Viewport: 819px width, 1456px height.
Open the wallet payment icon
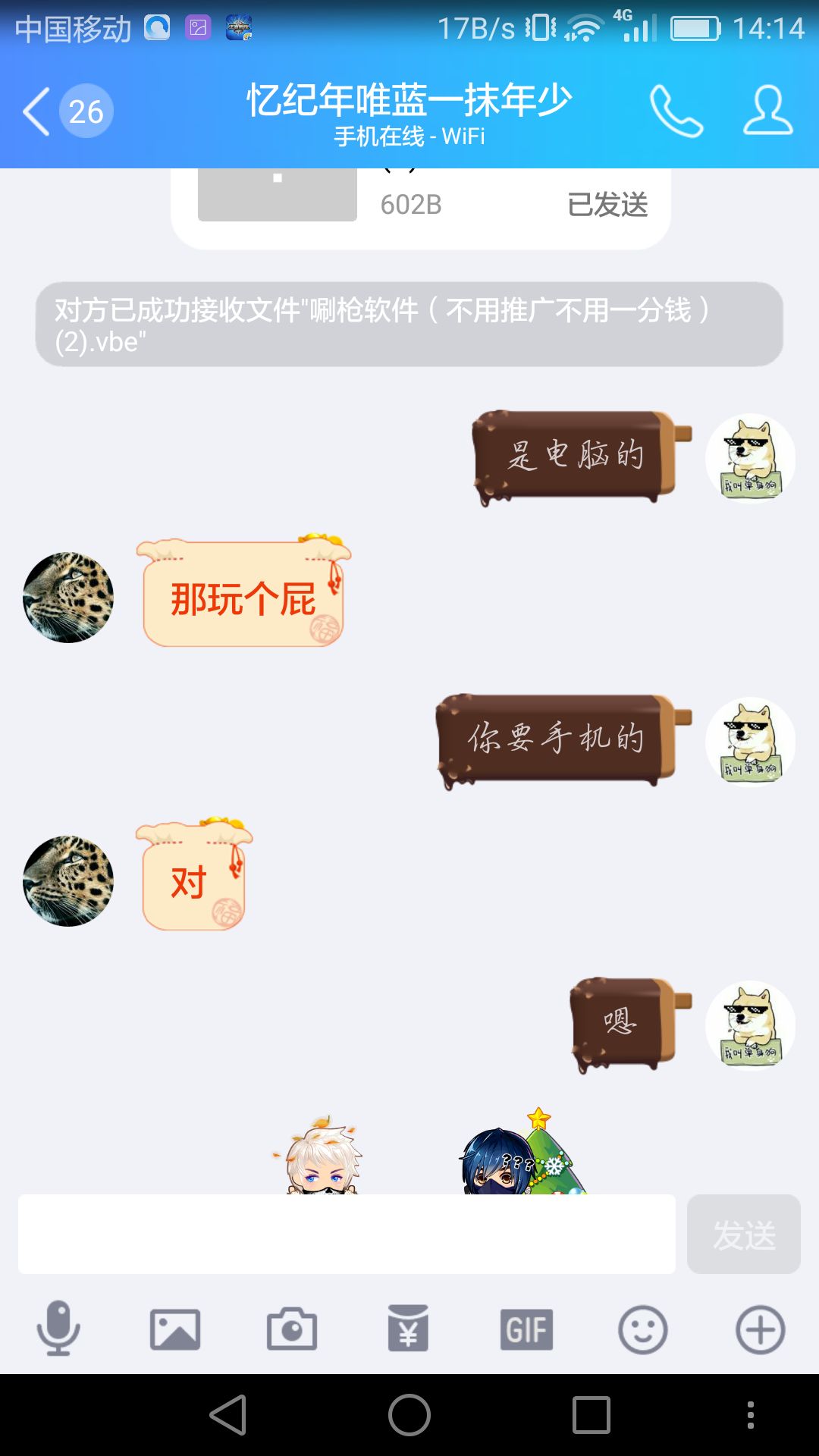point(409,1328)
